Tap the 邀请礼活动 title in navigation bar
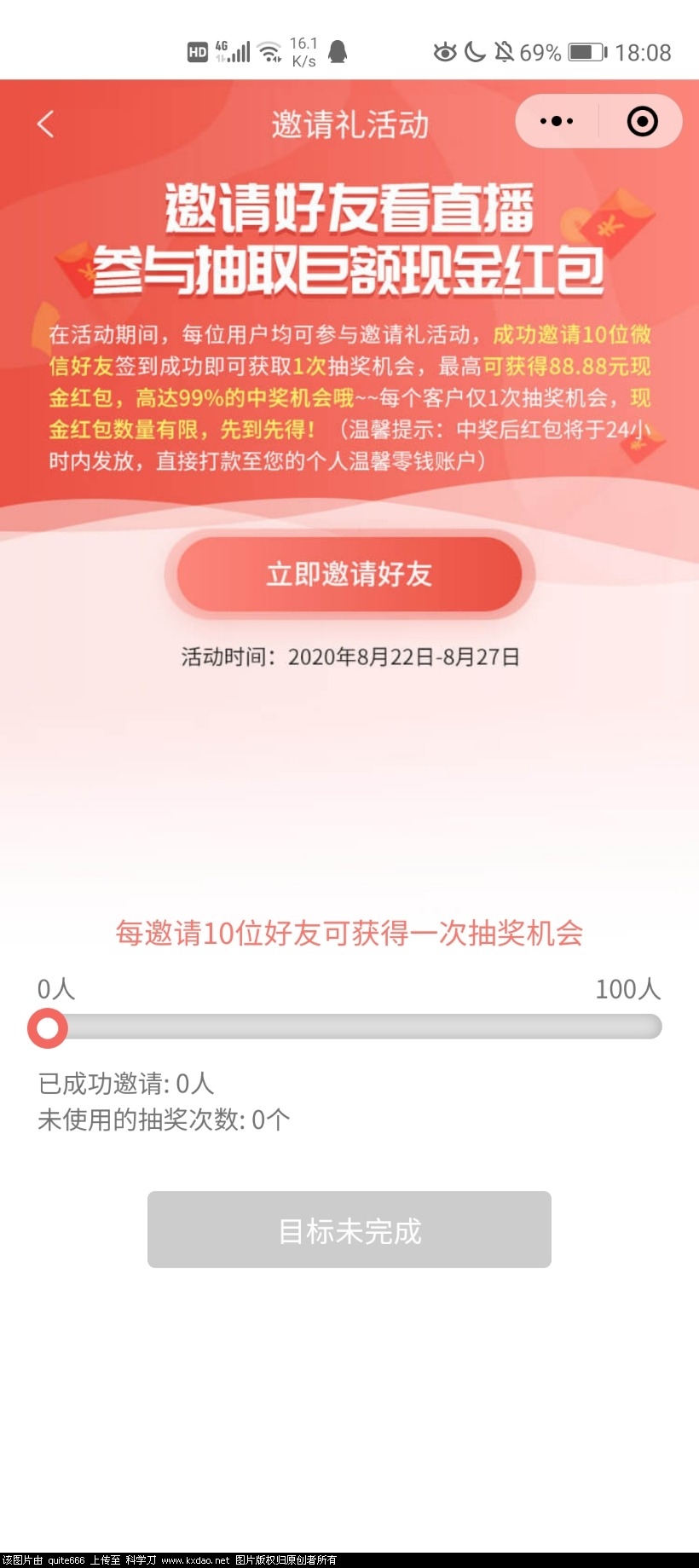 (349, 122)
